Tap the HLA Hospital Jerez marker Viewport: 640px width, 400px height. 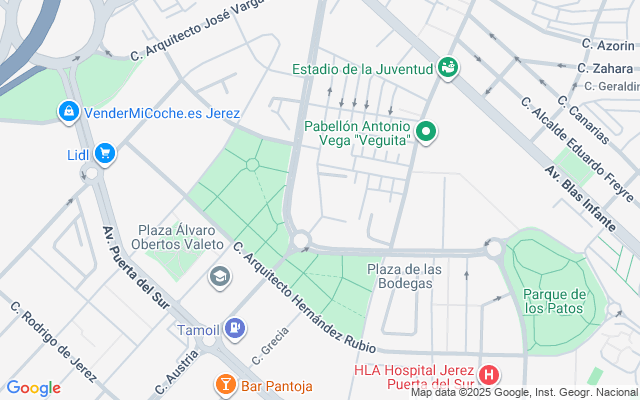pos(489,376)
